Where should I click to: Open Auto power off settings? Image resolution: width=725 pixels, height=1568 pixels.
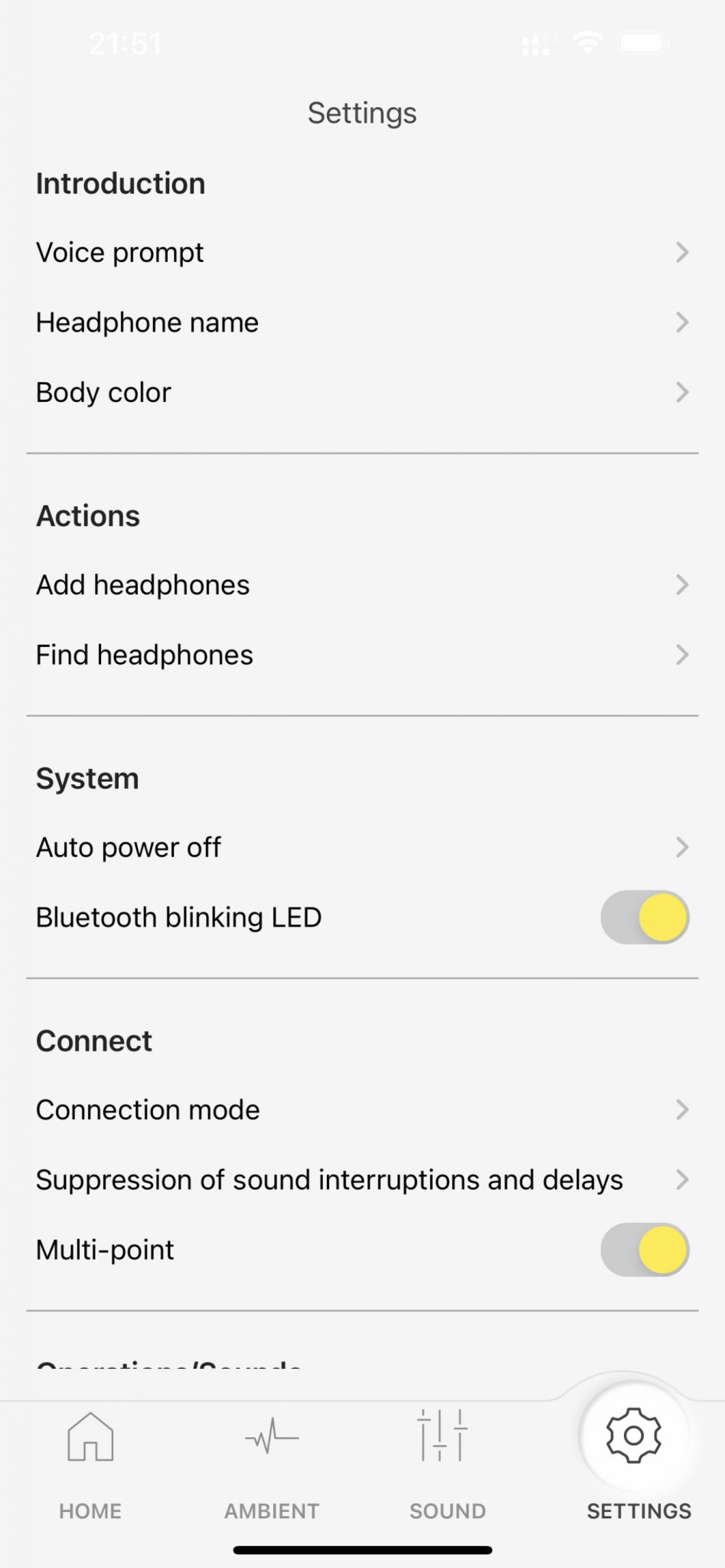point(362,848)
